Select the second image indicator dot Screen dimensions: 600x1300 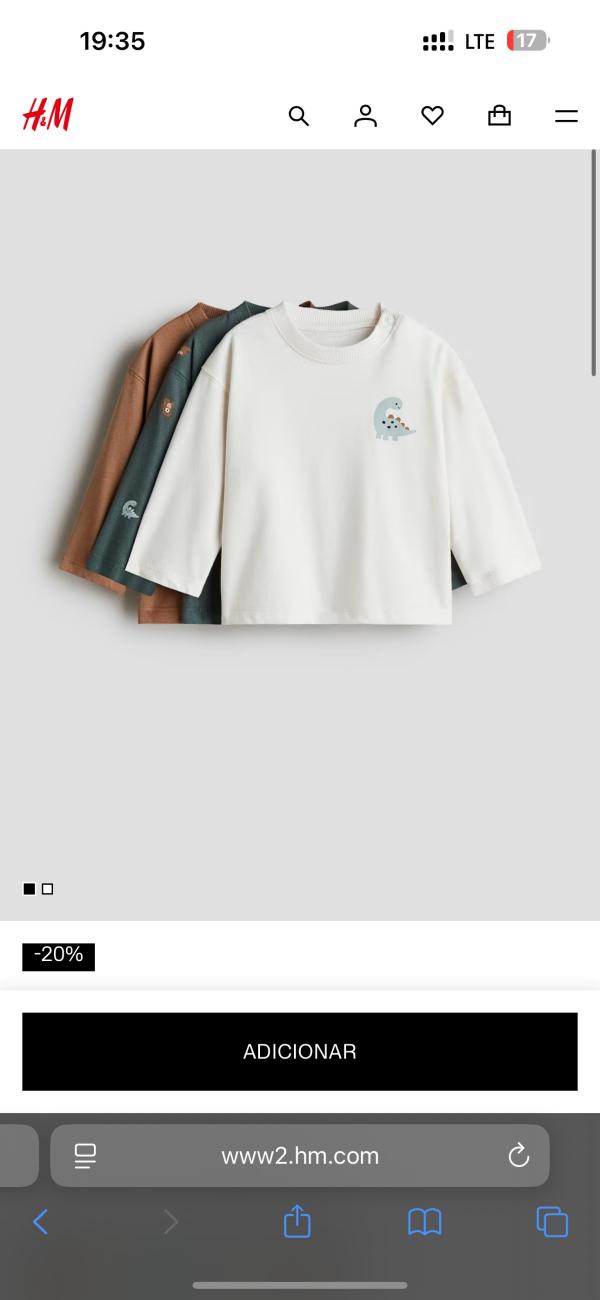pyautogui.click(x=47, y=888)
